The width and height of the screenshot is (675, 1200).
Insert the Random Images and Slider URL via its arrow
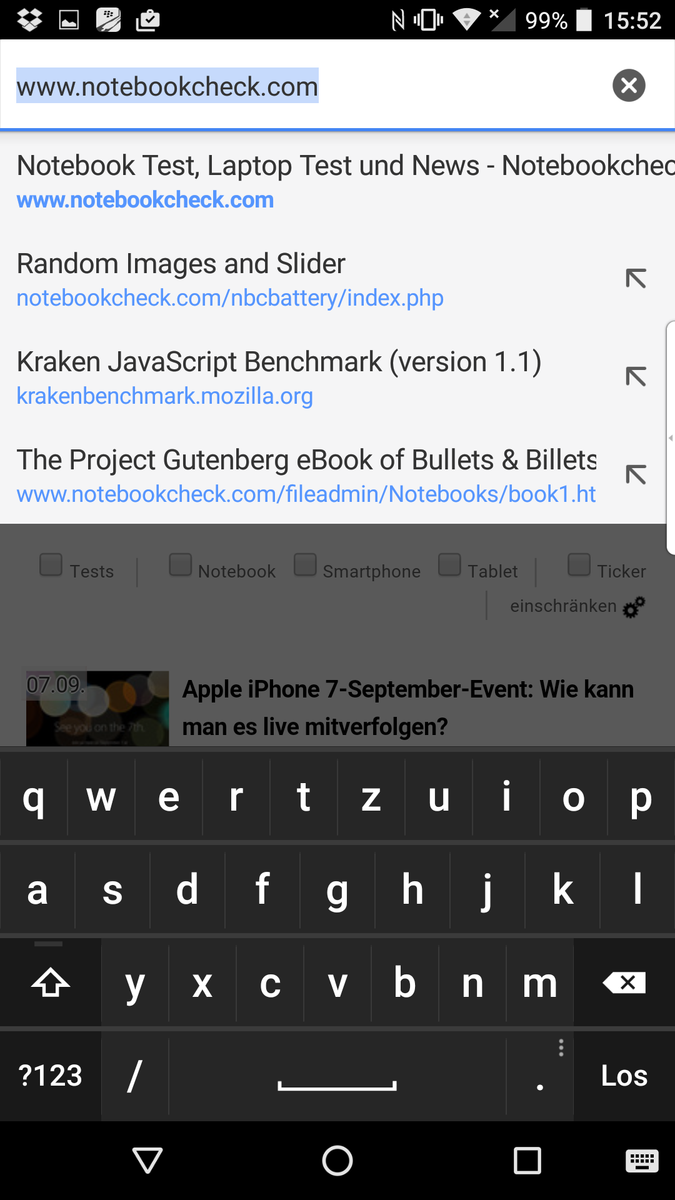click(x=635, y=279)
